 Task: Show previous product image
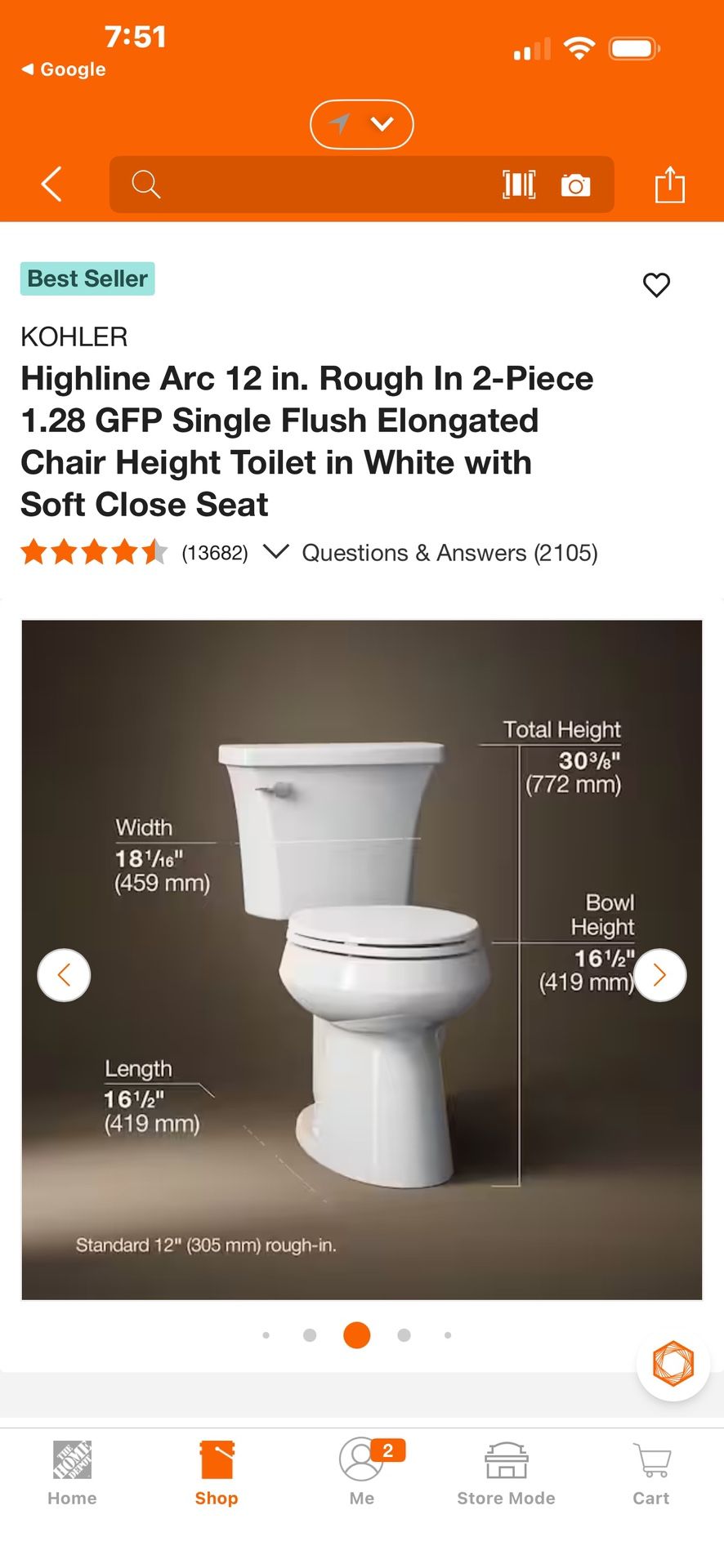pos(64,974)
